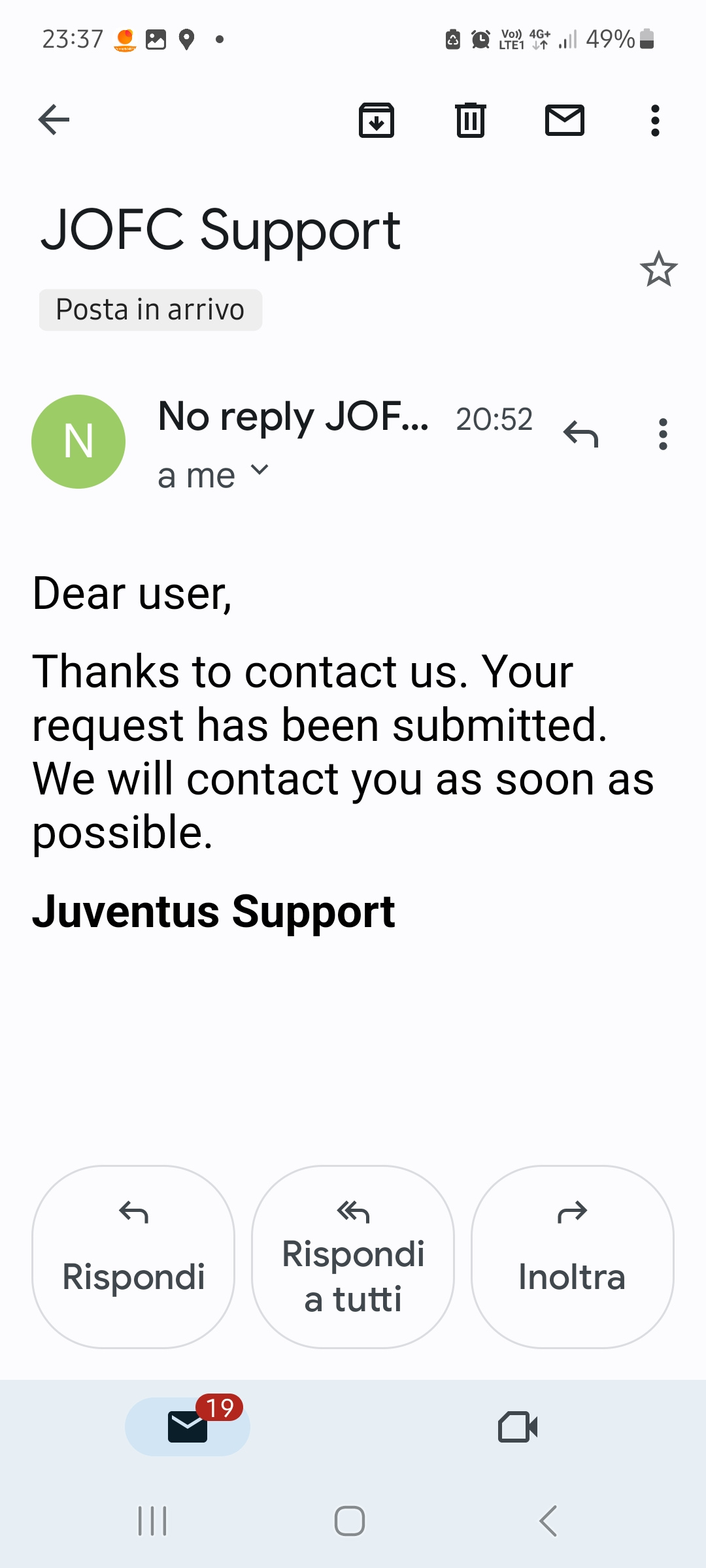Reply using arrow beside 20:52
The height and width of the screenshot is (1568, 706).
[x=580, y=434]
